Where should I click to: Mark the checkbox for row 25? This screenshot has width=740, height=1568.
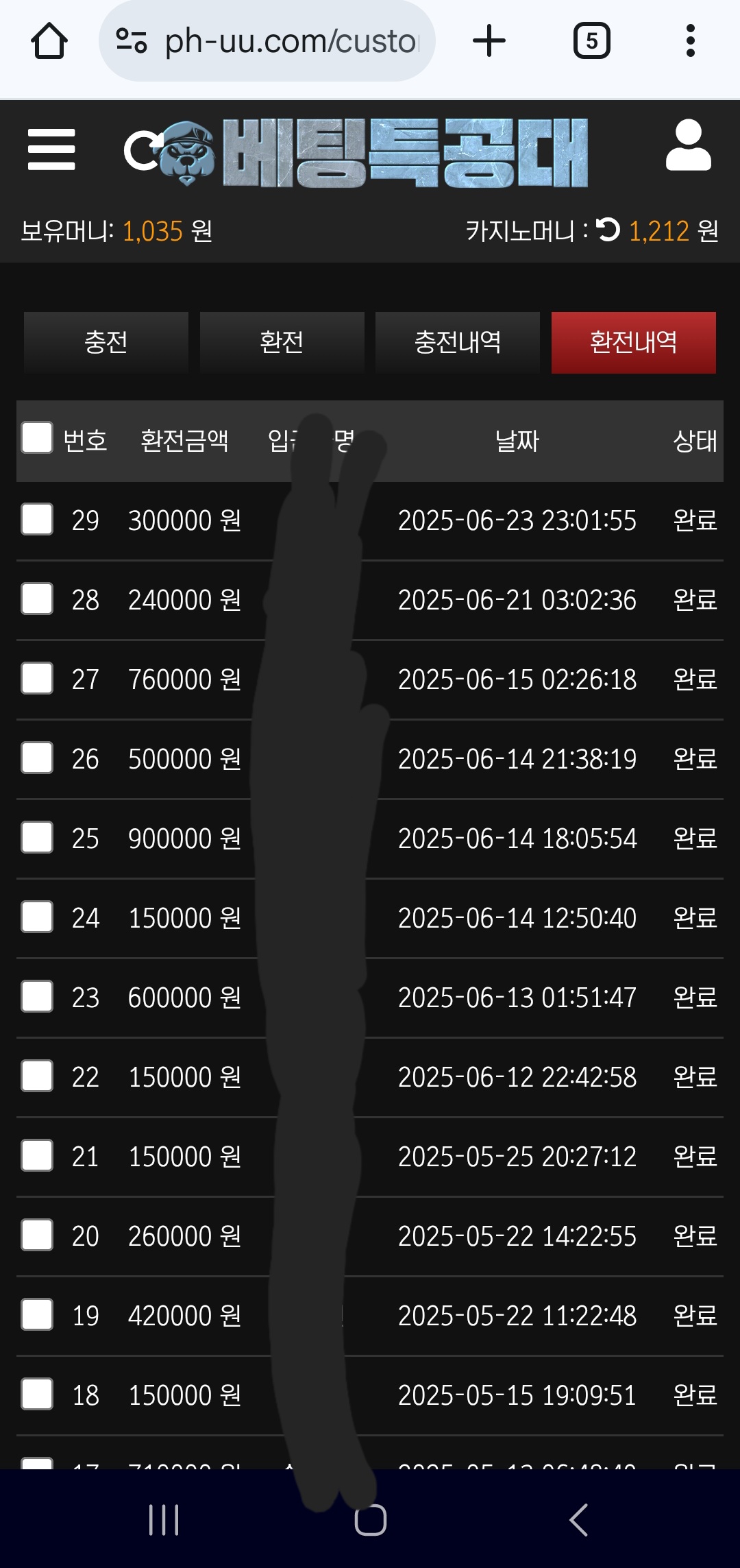click(x=37, y=837)
